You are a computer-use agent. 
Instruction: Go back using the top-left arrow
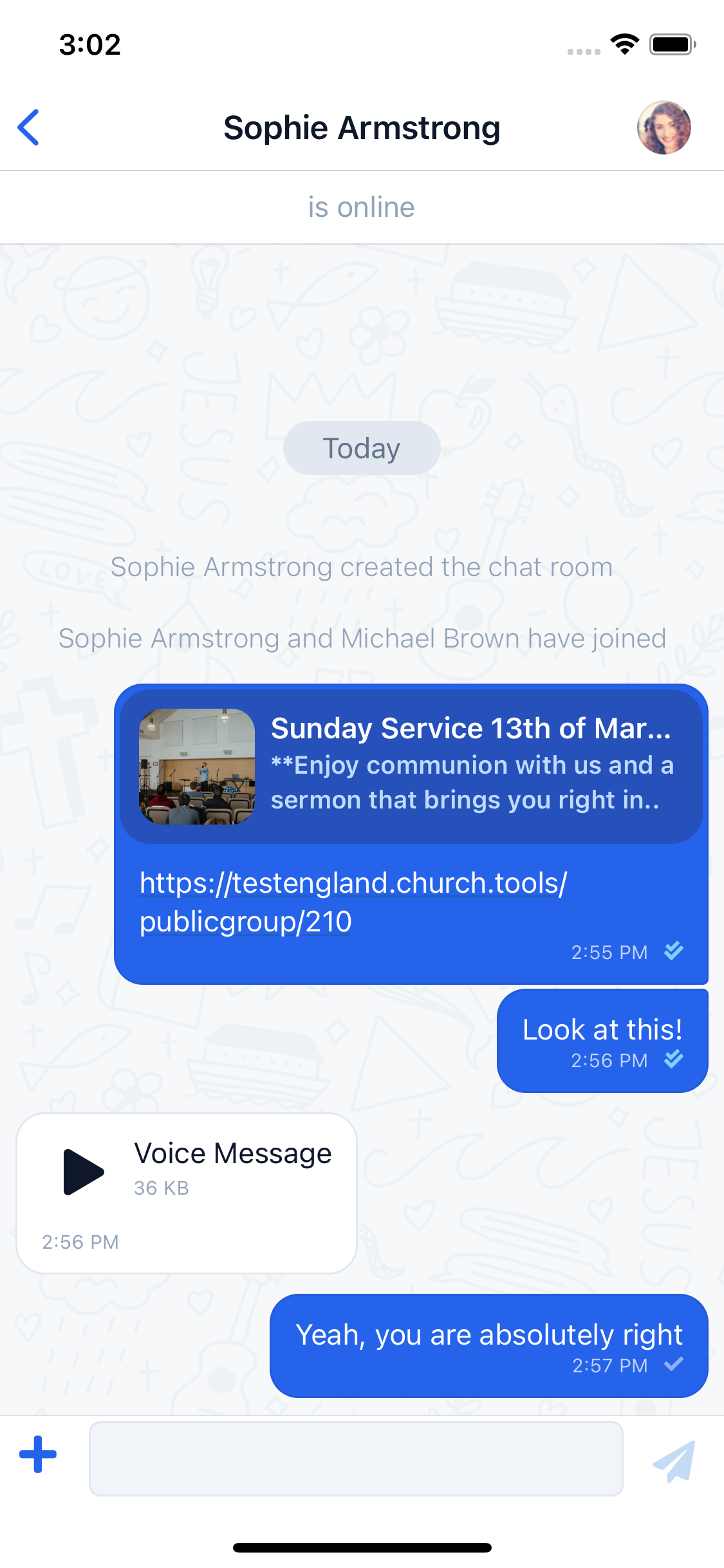coord(28,127)
